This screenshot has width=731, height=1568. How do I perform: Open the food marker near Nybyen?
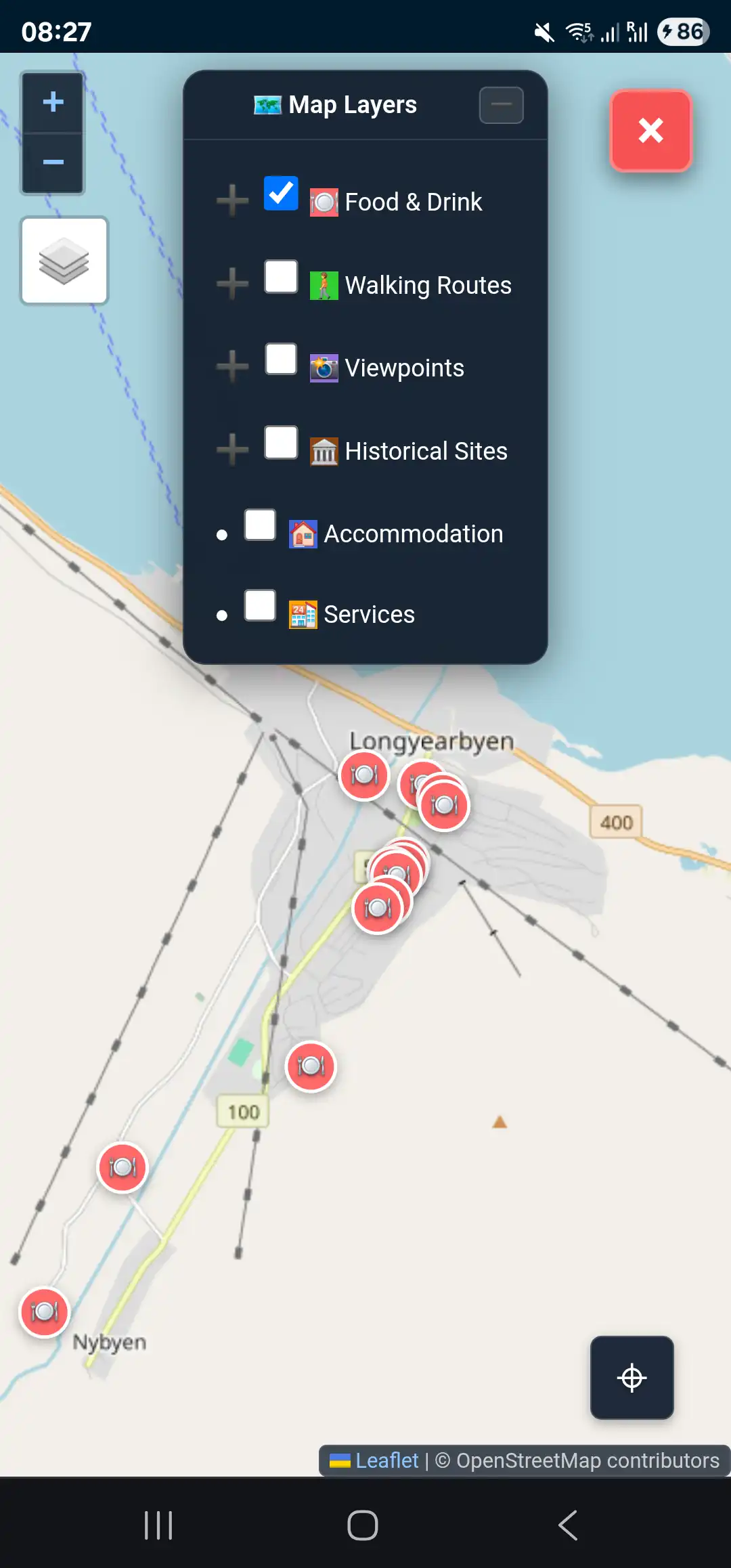[x=45, y=1312]
